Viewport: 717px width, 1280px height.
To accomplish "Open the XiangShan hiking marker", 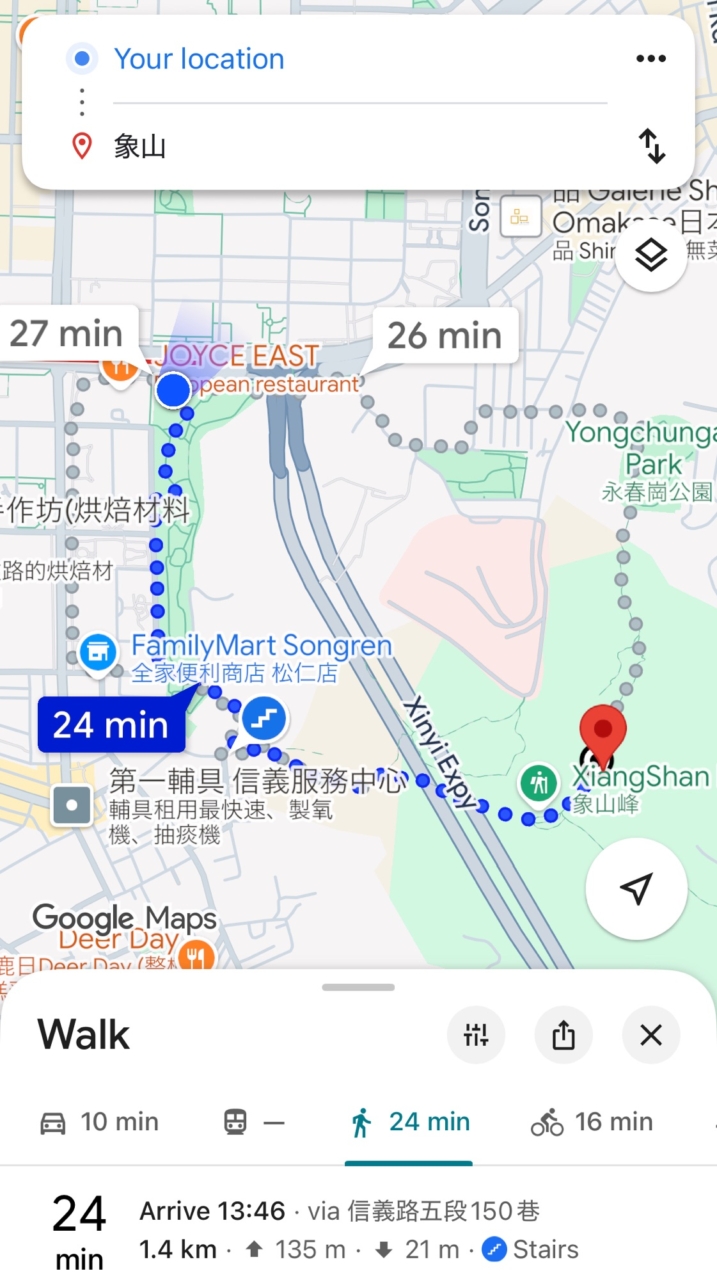I will coord(540,782).
